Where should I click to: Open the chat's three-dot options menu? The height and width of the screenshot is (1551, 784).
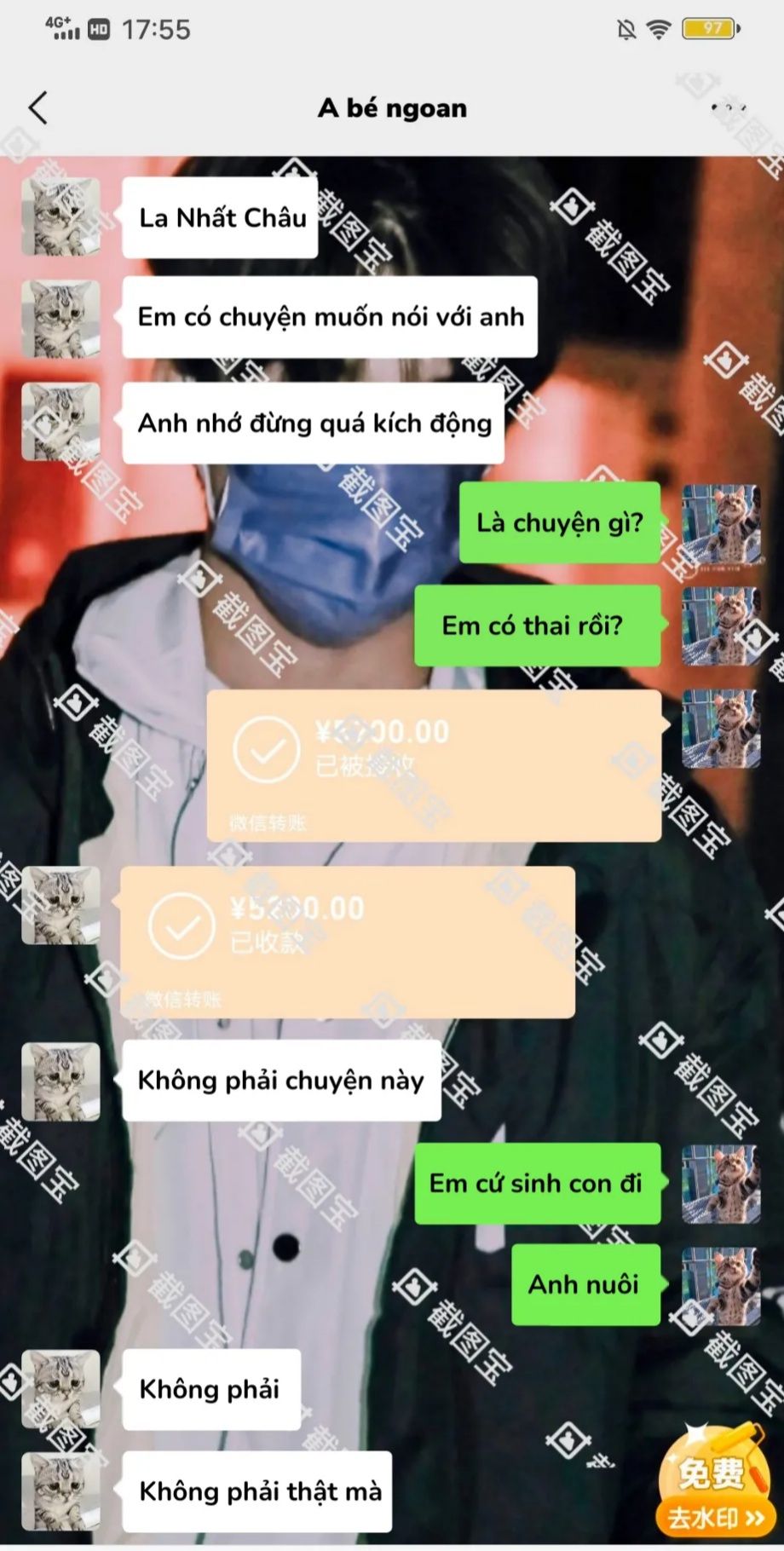[x=729, y=108]
